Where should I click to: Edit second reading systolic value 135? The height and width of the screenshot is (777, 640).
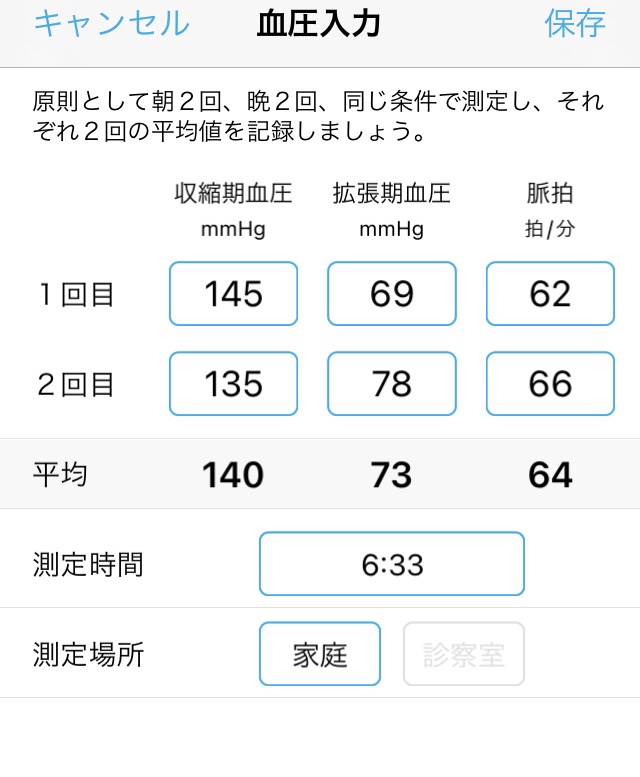point(233,384)
